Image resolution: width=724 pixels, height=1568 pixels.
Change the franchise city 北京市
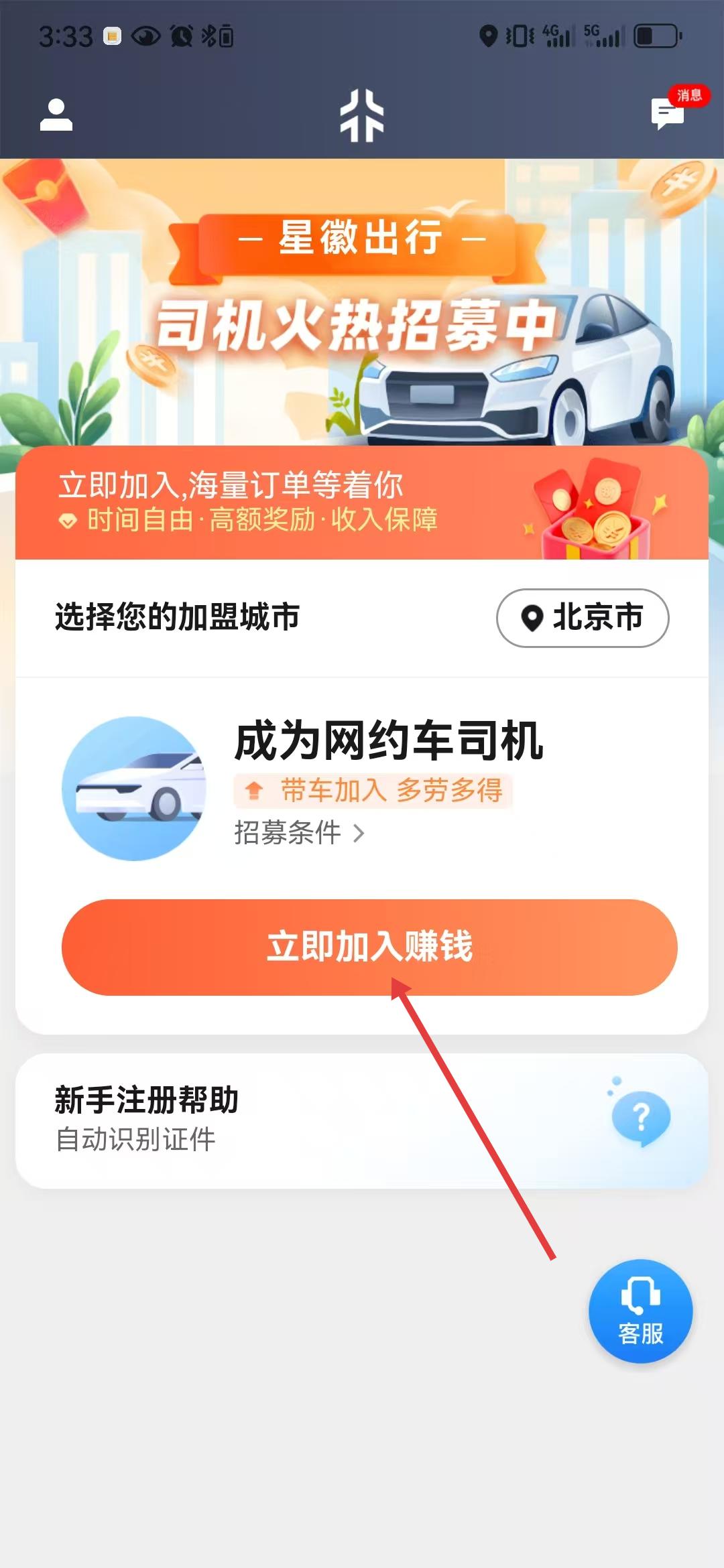tap(582, 618)
